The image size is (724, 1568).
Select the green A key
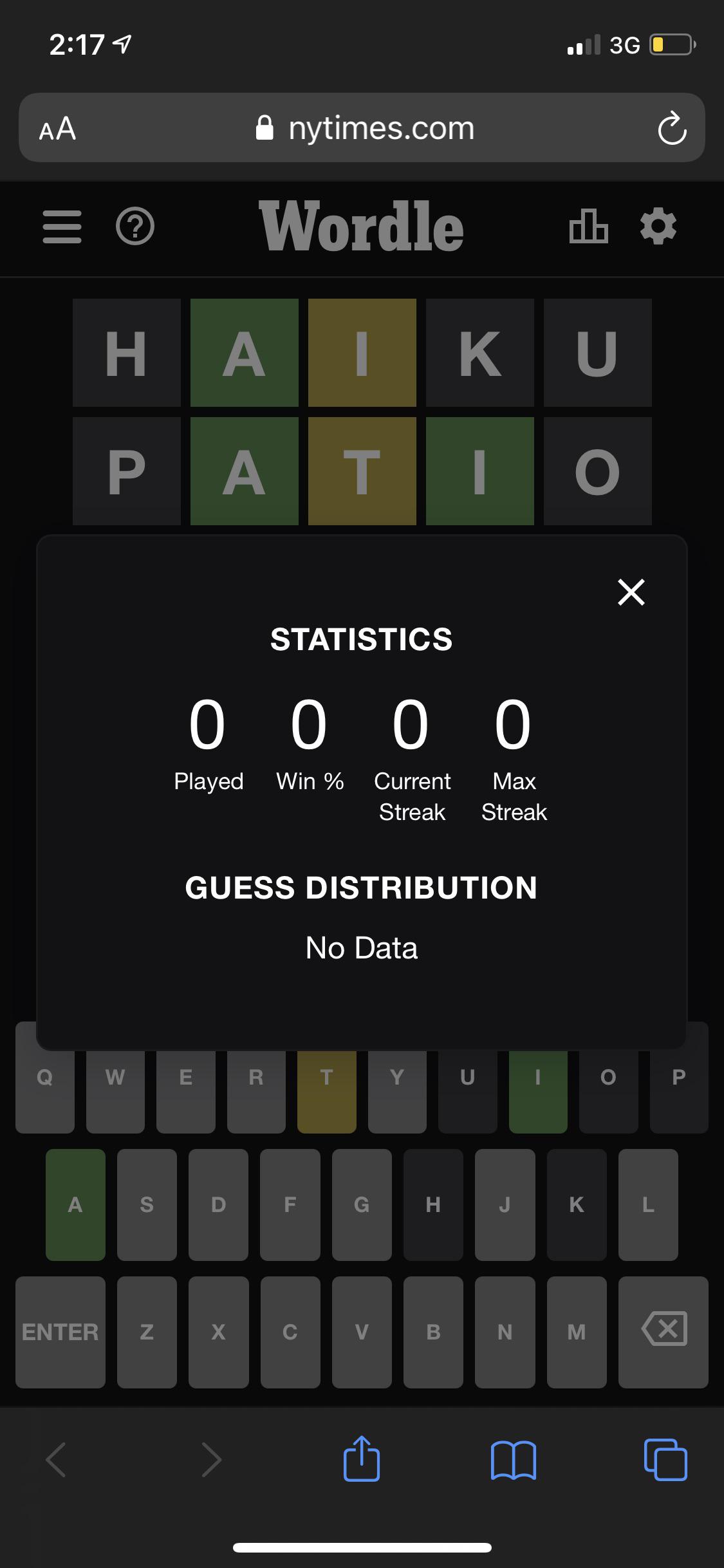[x=75, y=1204]
